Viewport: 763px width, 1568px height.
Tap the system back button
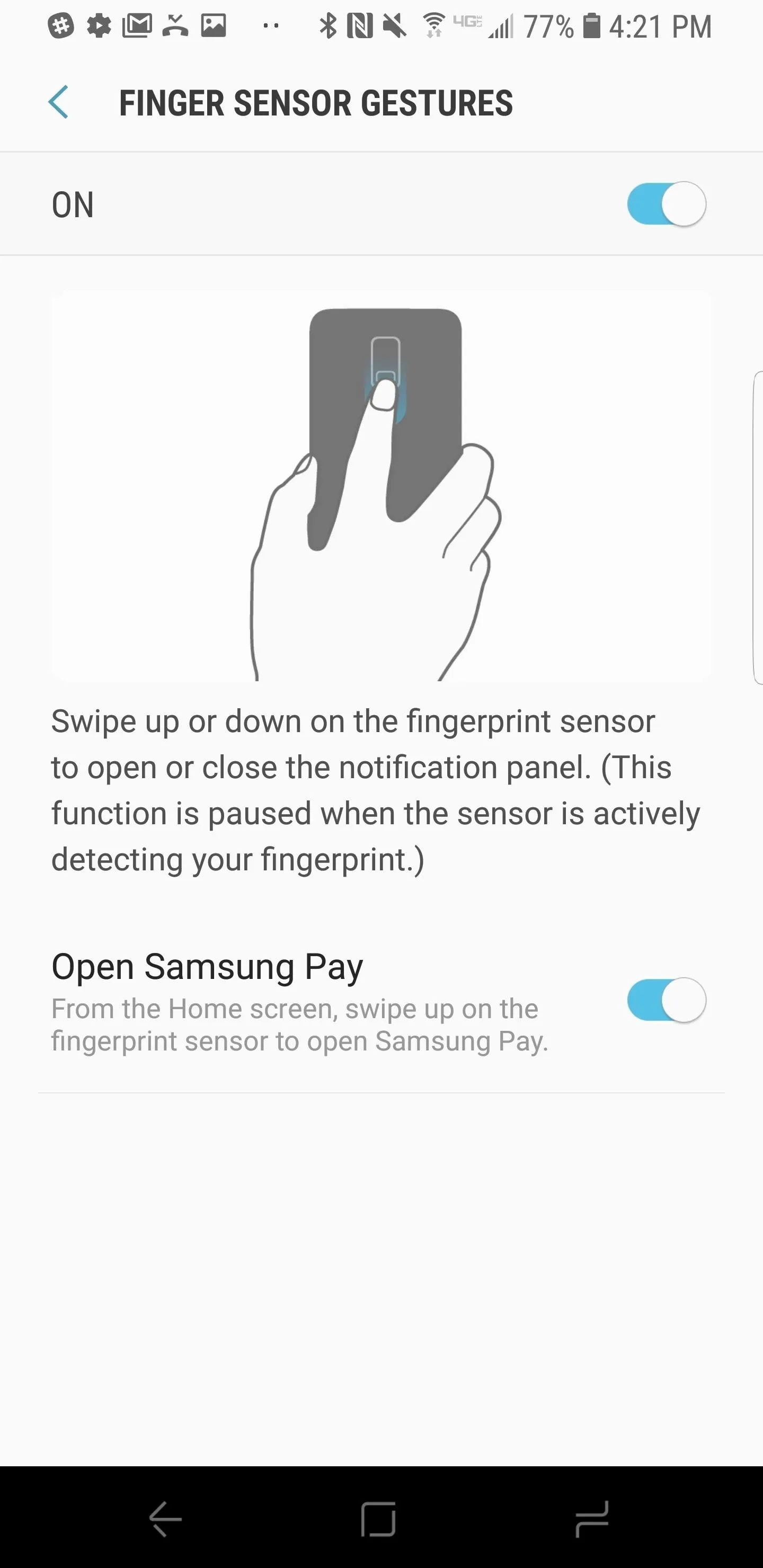click(166, 1519)
